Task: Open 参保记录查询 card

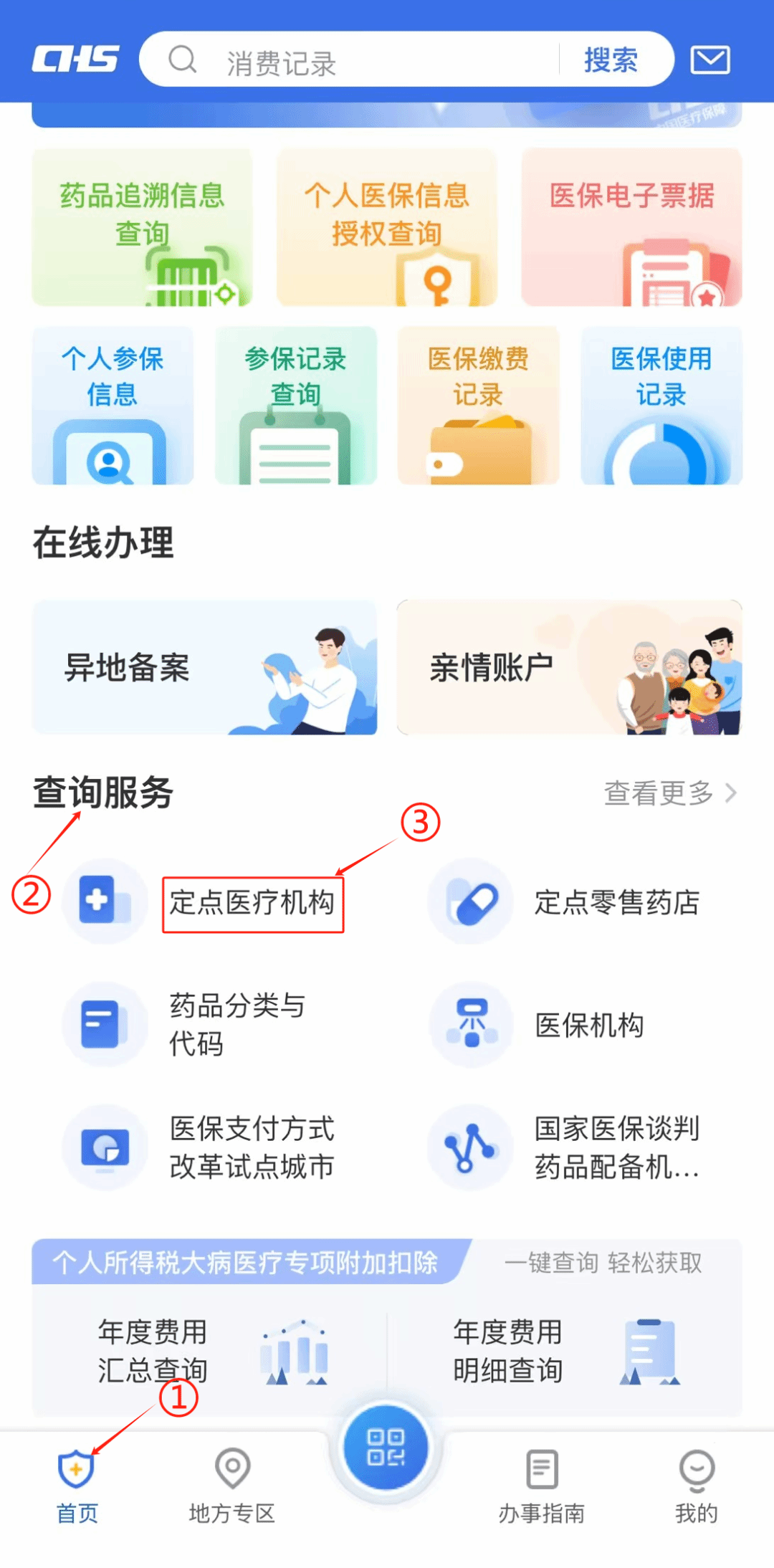Action: tap(295, 406)
